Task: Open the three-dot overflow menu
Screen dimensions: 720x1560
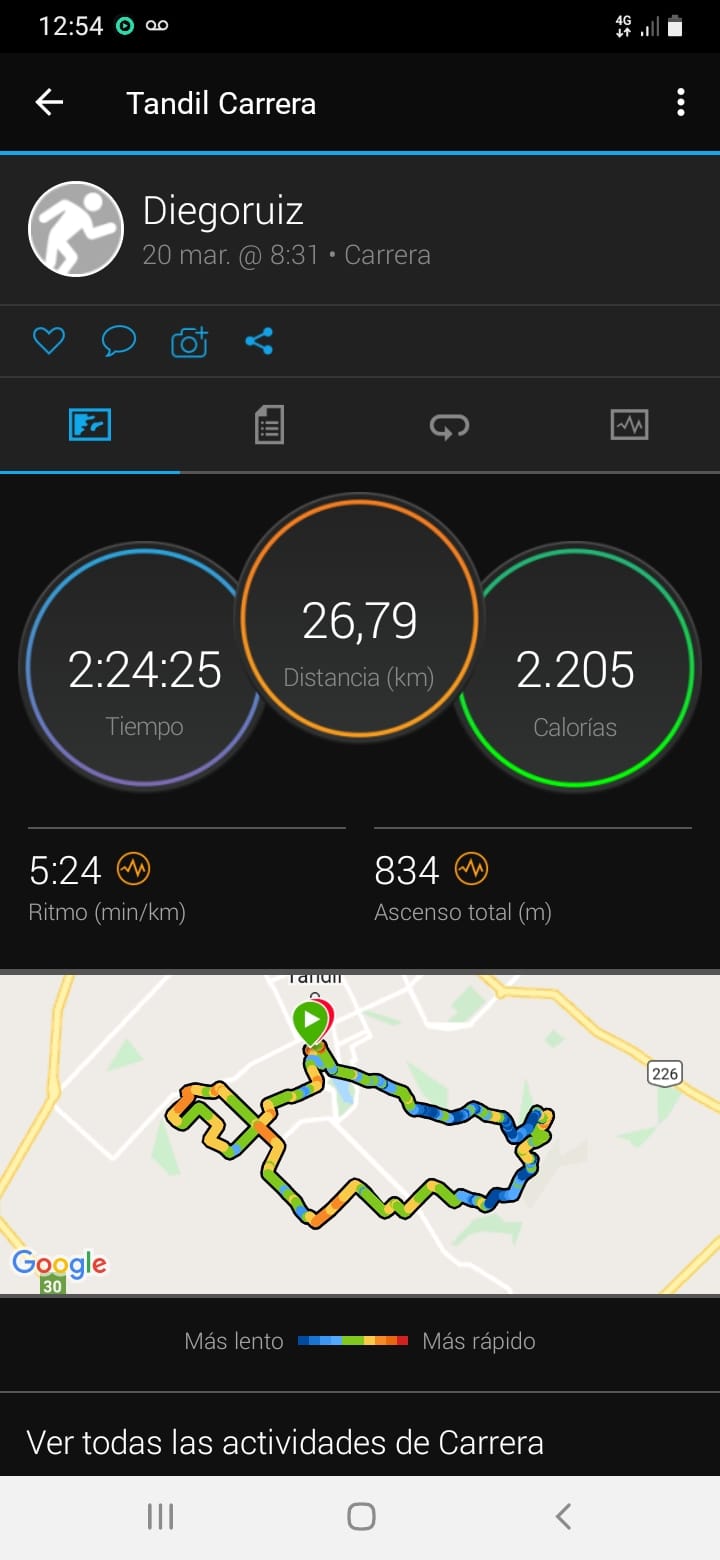Action: click(x=680, y=102)
